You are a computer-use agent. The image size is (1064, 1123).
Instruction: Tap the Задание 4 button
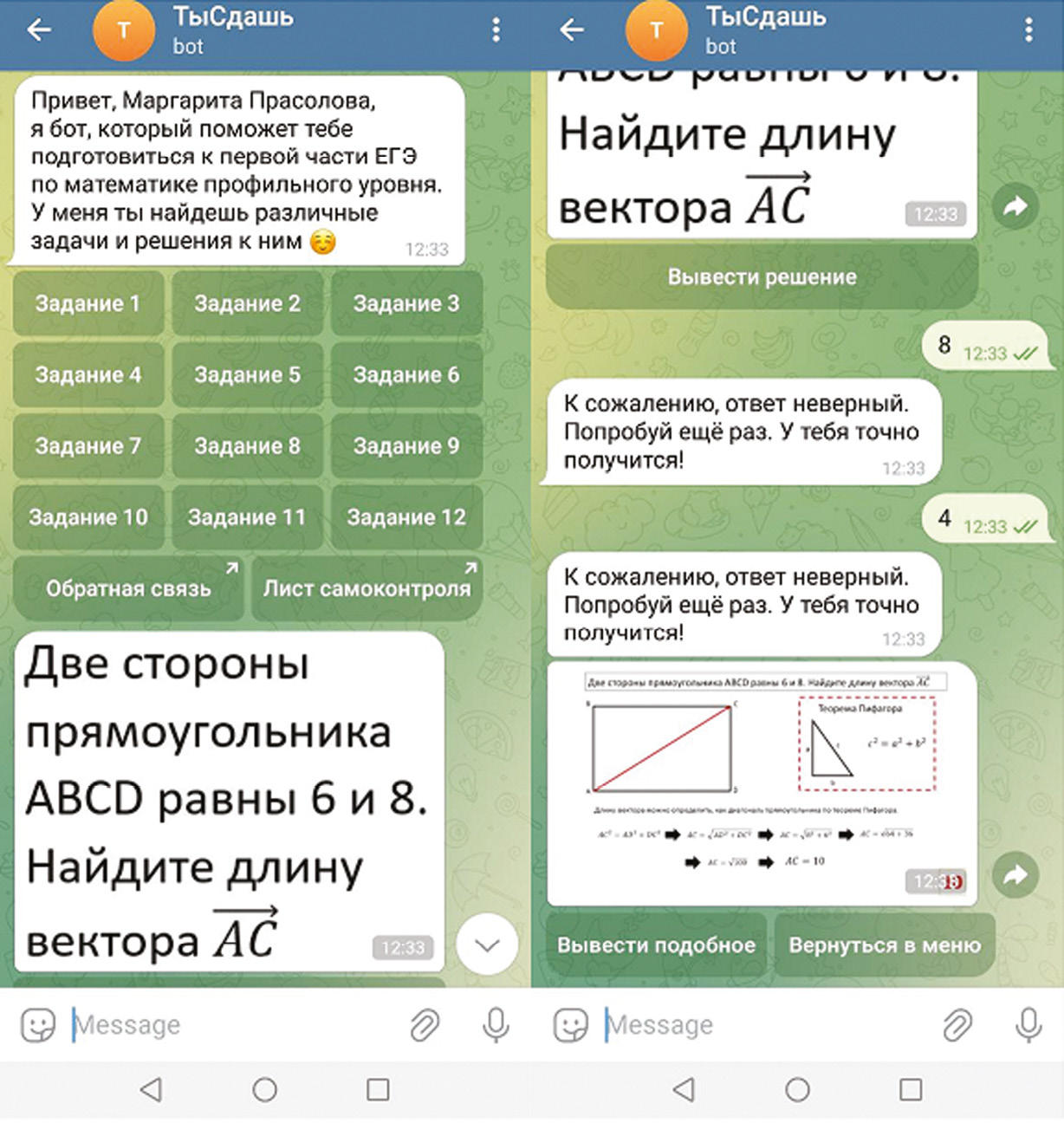coord(88,375)
